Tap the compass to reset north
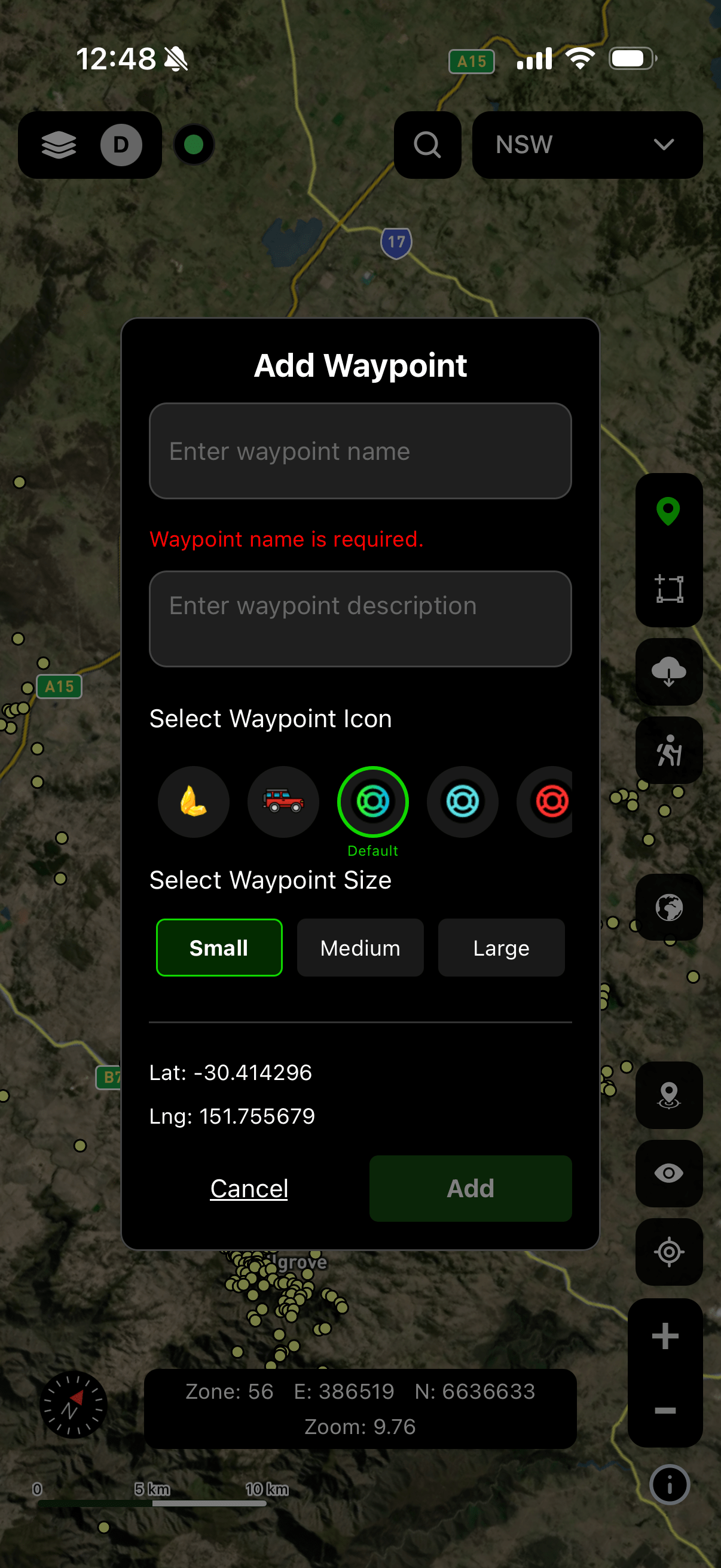This screenshot has height=1568, width=721. (73, 1405)
